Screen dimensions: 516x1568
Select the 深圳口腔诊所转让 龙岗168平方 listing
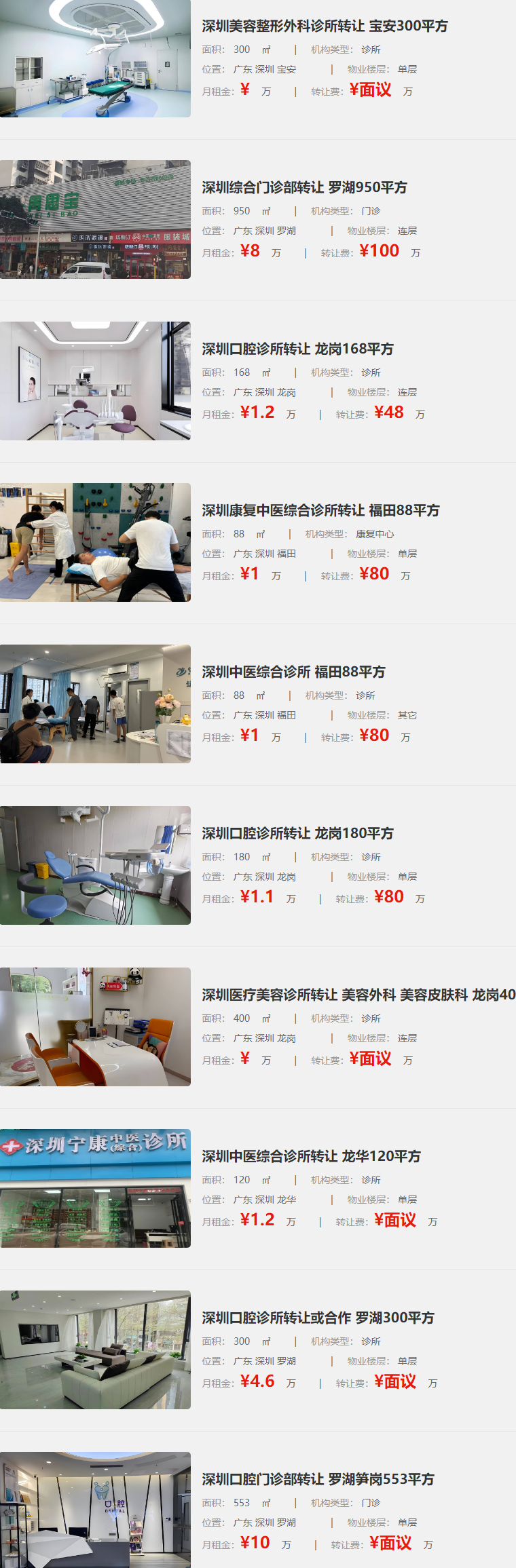297,349
